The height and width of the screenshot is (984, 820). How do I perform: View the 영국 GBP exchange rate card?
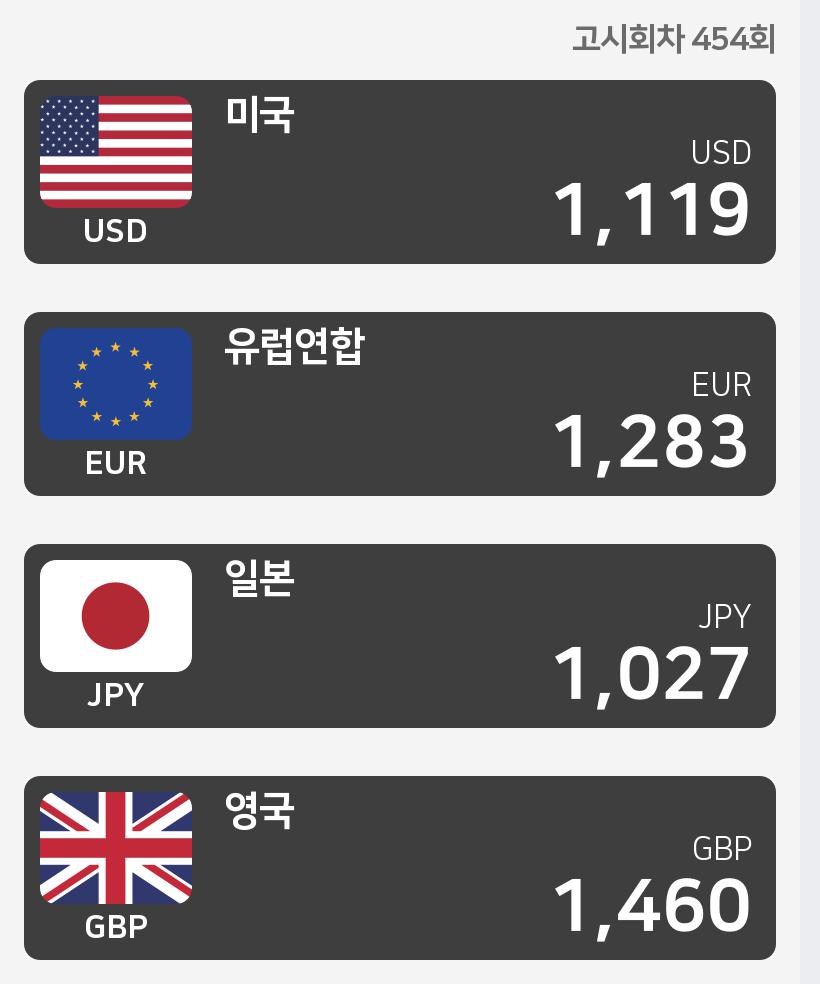tap(400, 868)
